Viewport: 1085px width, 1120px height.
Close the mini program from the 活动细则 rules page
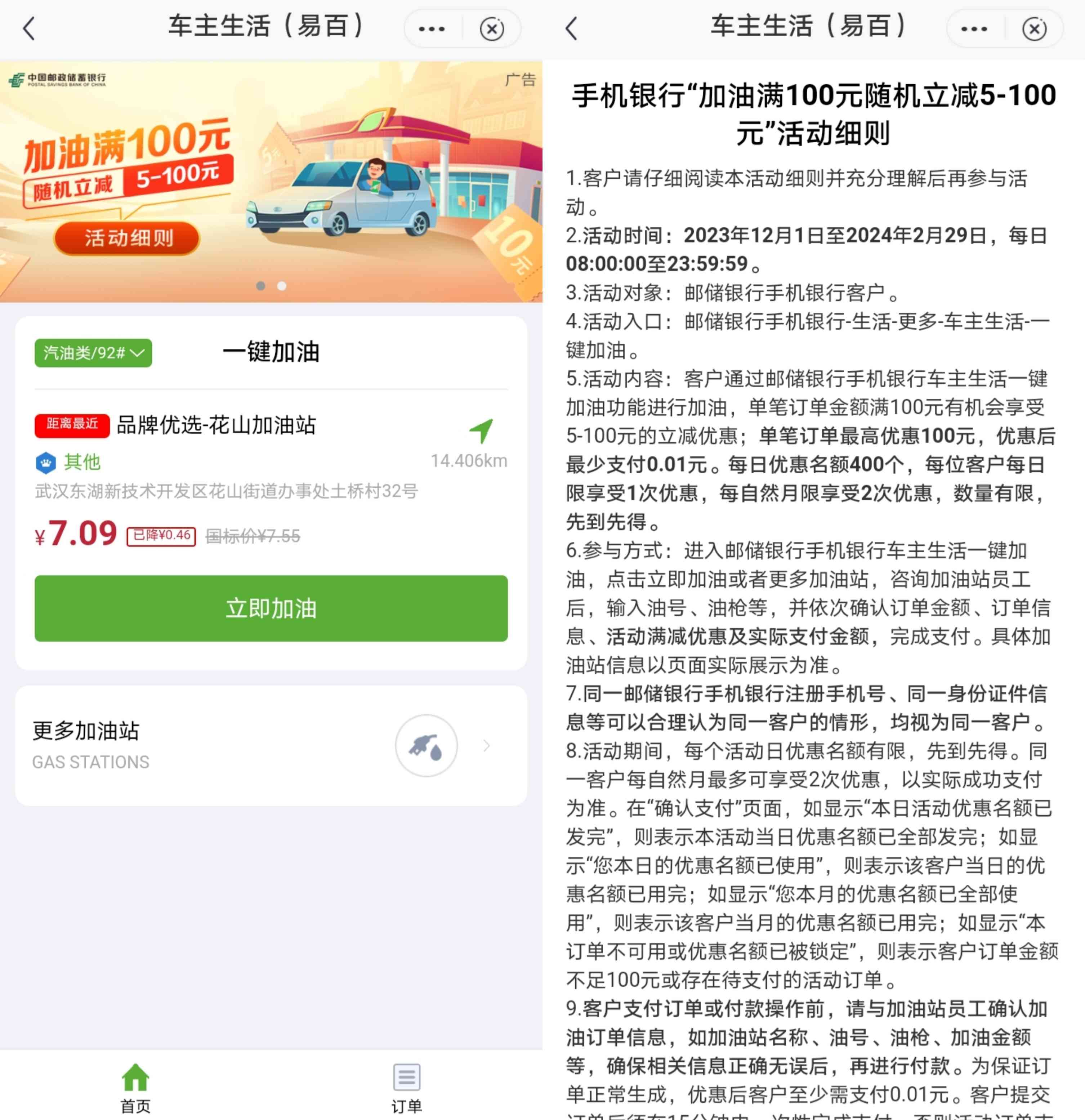(x=1033, y=28)
